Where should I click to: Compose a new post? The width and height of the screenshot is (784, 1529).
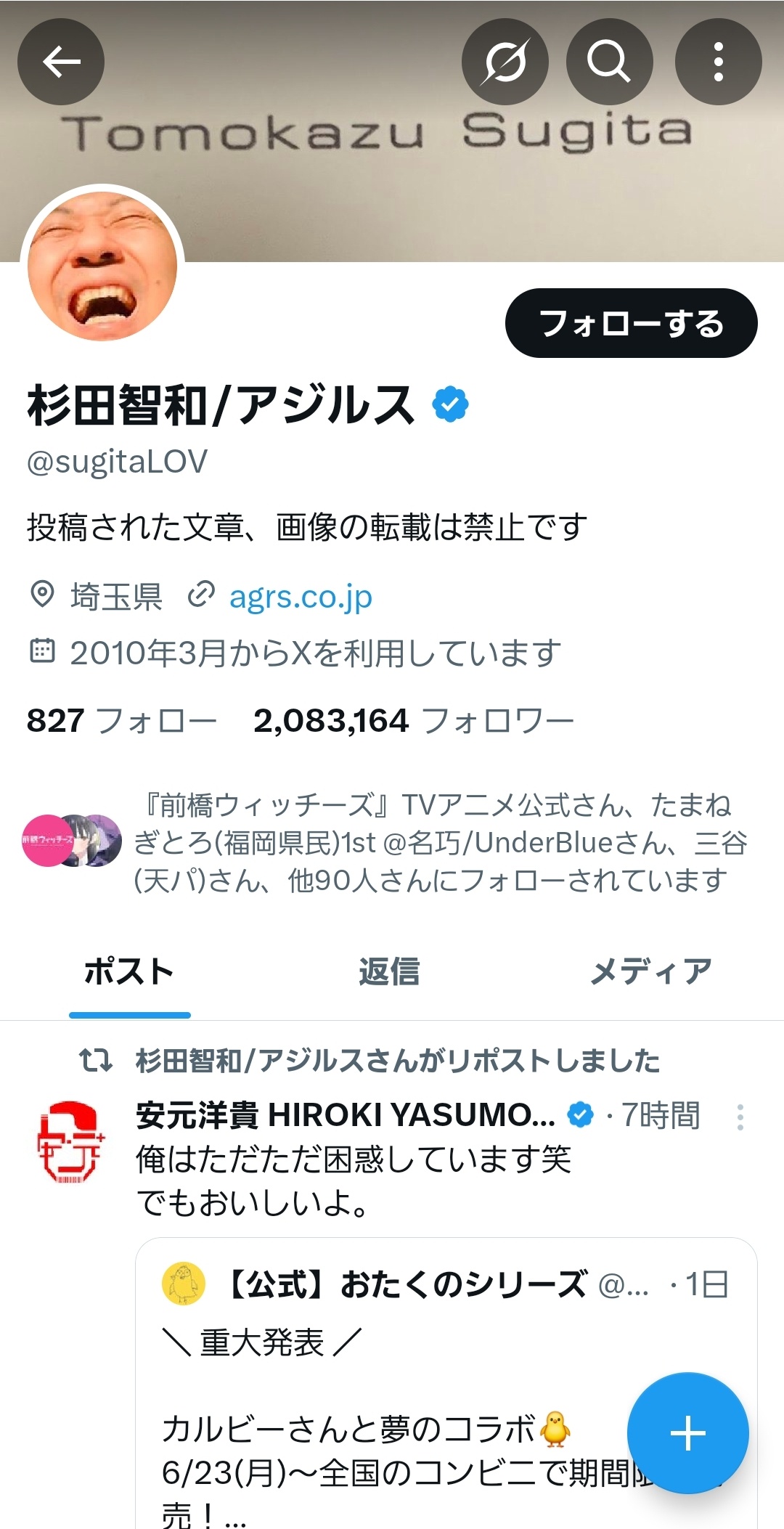pyautogui.click(x=687, y=1433)
